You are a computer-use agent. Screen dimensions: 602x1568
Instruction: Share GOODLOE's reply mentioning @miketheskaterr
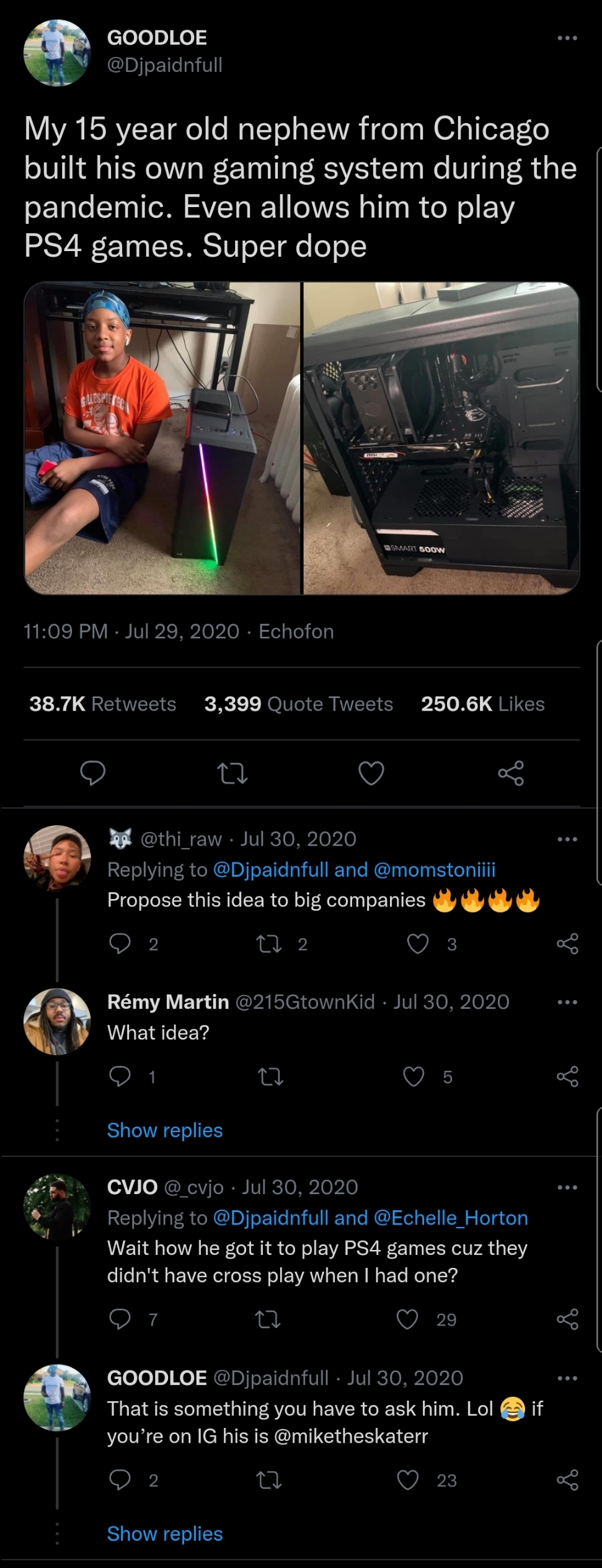pos(567,1480)
